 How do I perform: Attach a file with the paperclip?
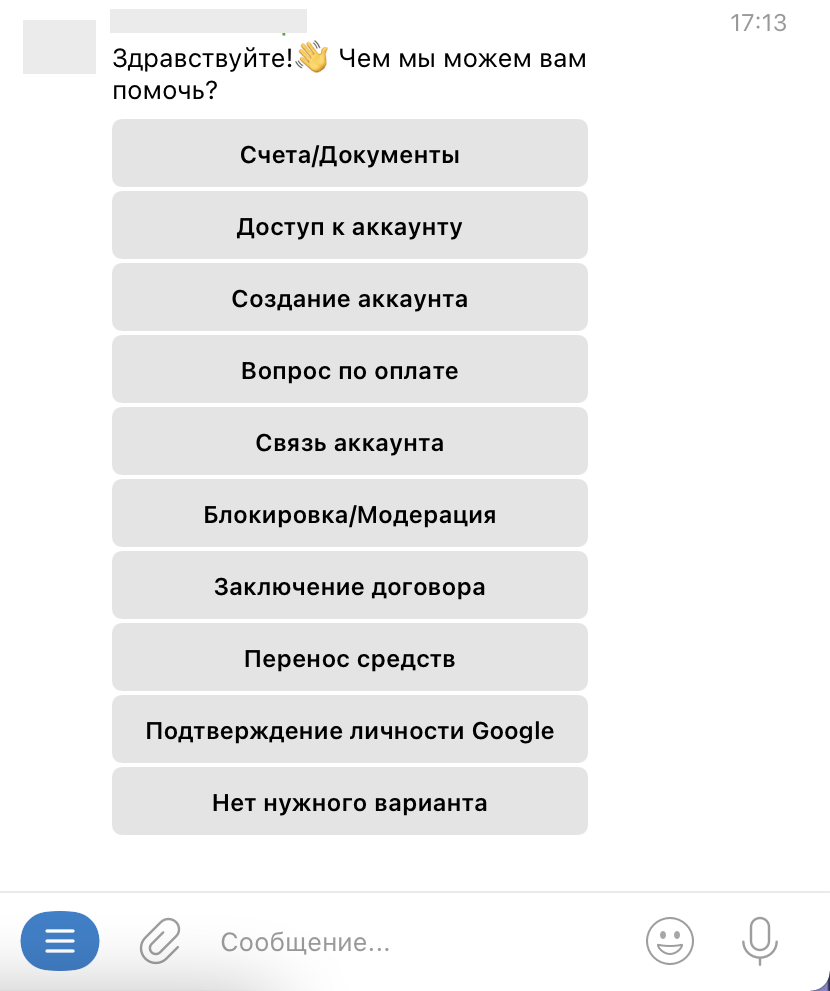click(160, 941)
